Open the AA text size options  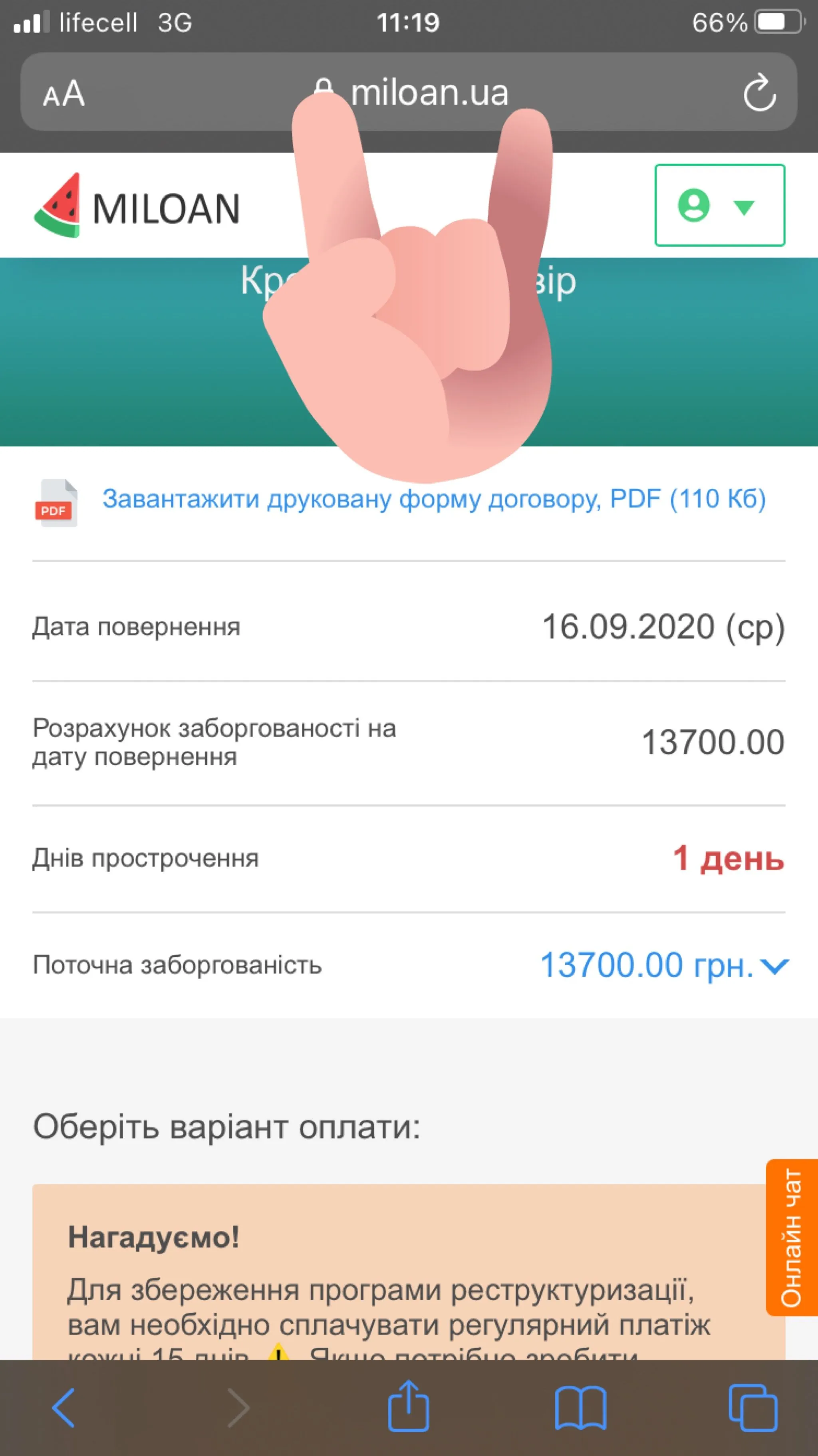pyautogui.click(x=64, y=93)
